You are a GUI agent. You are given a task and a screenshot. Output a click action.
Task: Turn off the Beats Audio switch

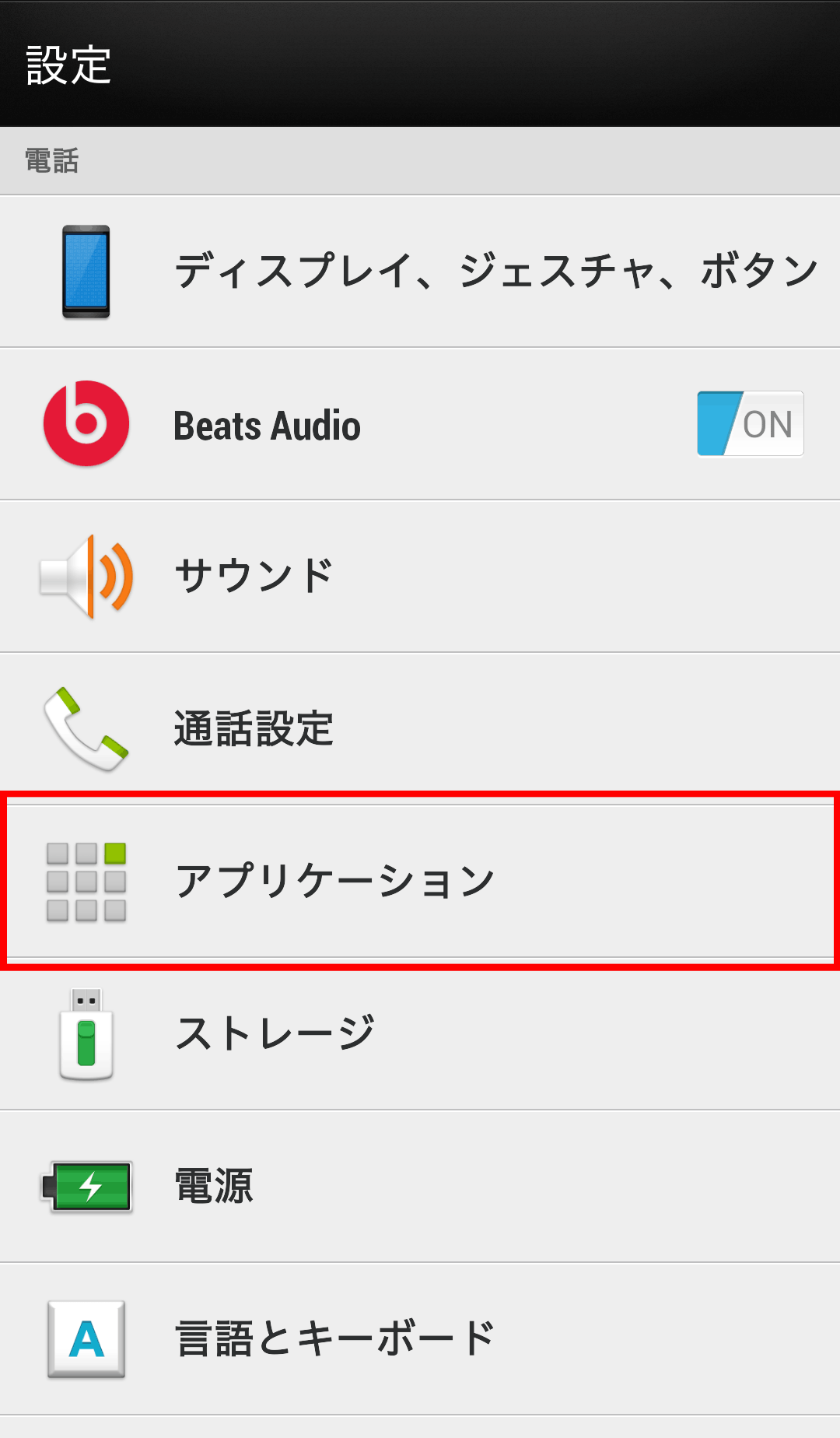[x=750, y=424]
